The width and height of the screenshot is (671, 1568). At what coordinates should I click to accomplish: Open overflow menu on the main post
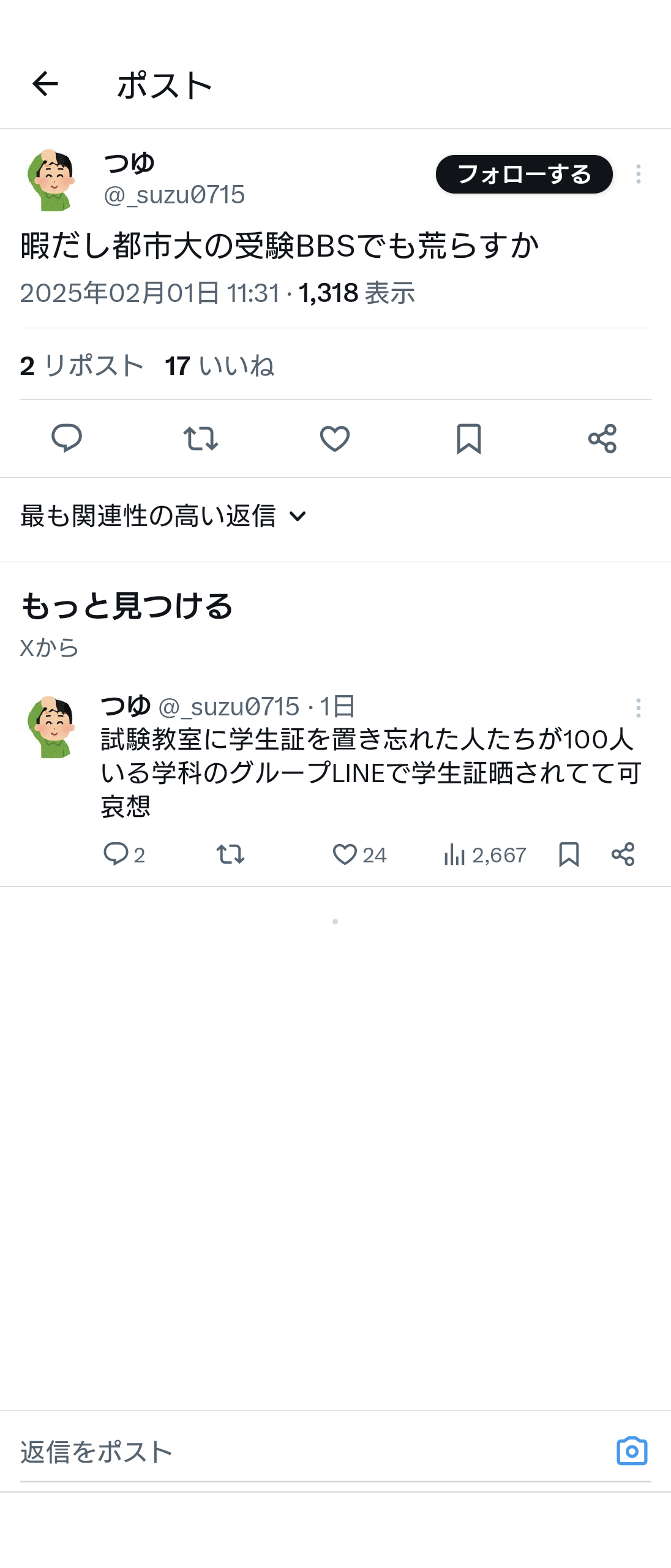pos(638,175)
